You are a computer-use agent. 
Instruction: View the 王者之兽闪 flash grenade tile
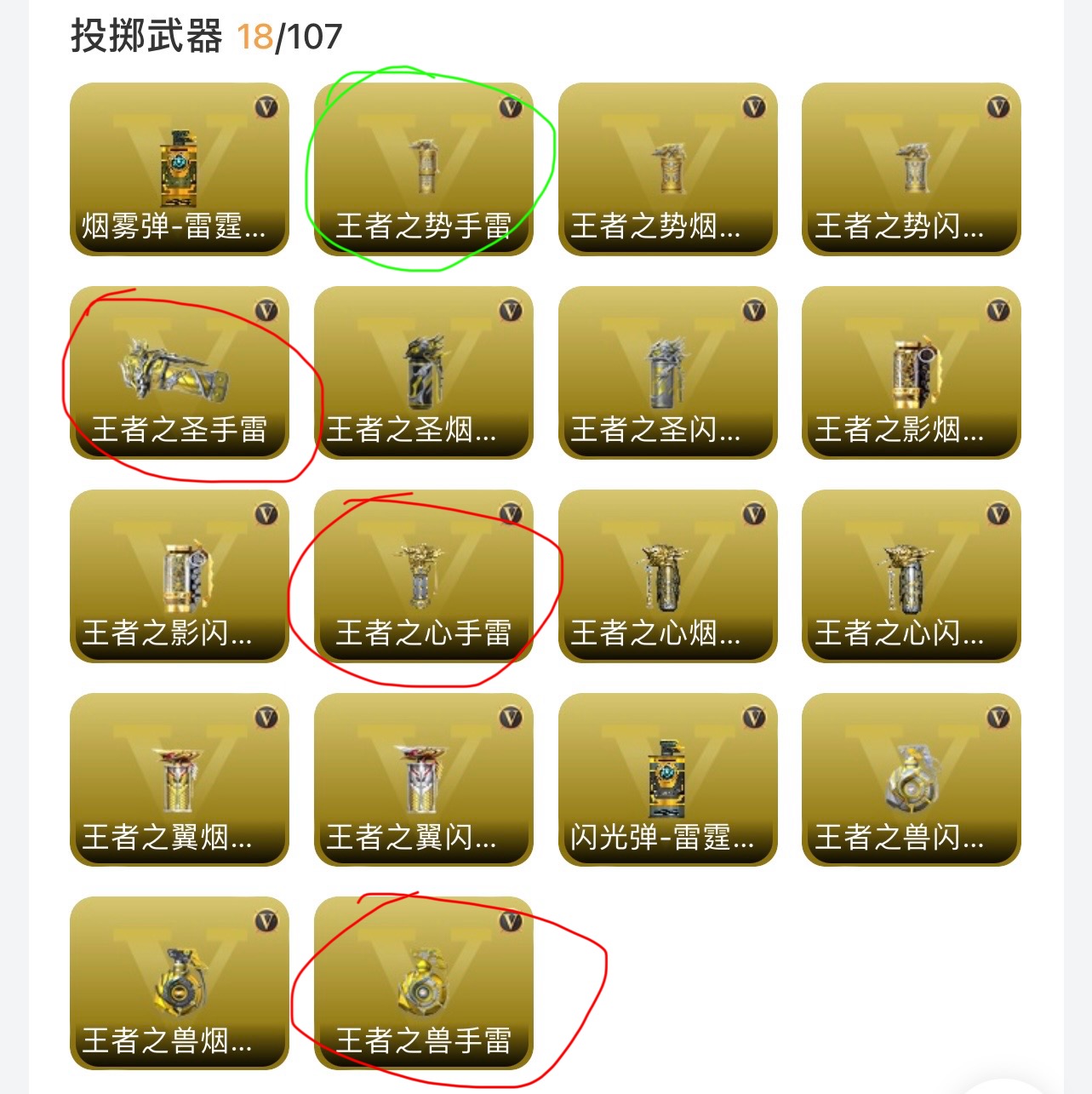[x=911, y=779]
